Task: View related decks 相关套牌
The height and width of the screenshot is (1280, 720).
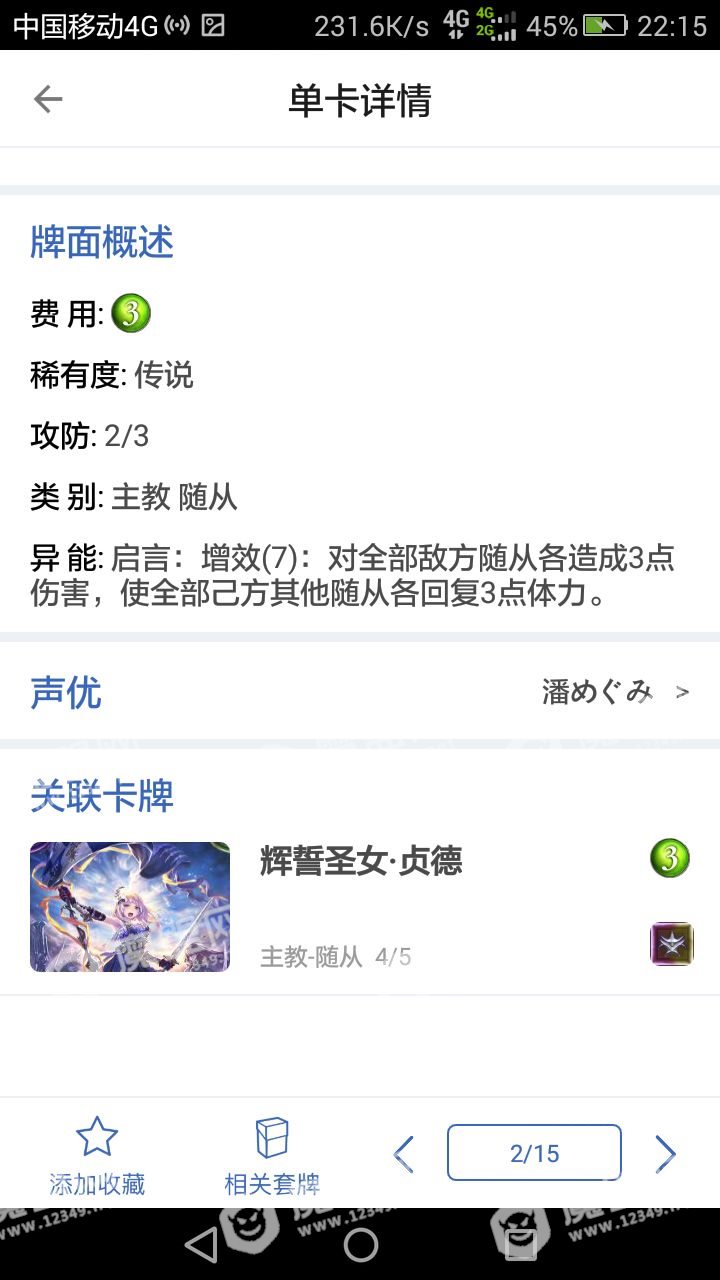Action: click(272, 1155)
